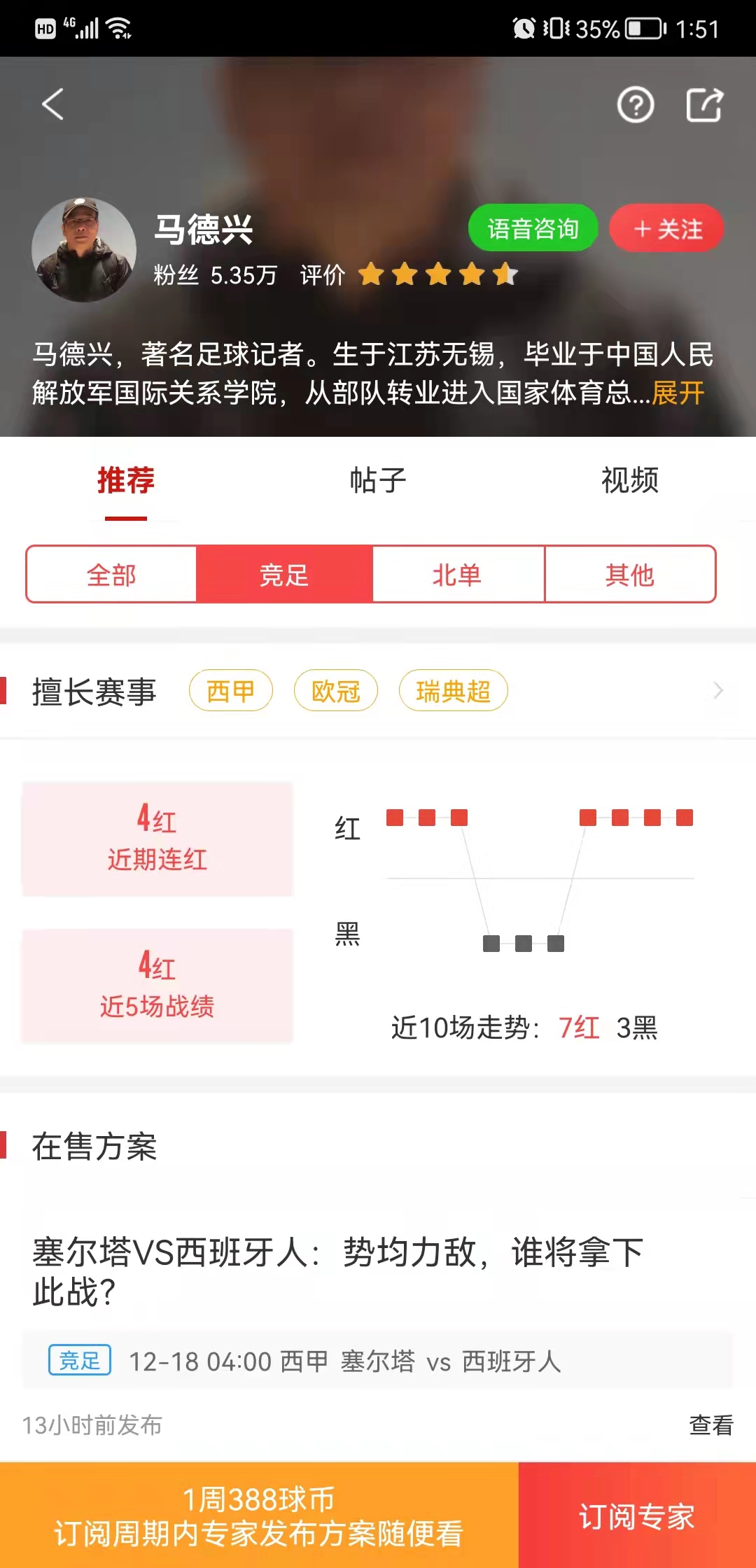Open 马德兴's profile avatar

pyautogui.click(x=84, y=250)
